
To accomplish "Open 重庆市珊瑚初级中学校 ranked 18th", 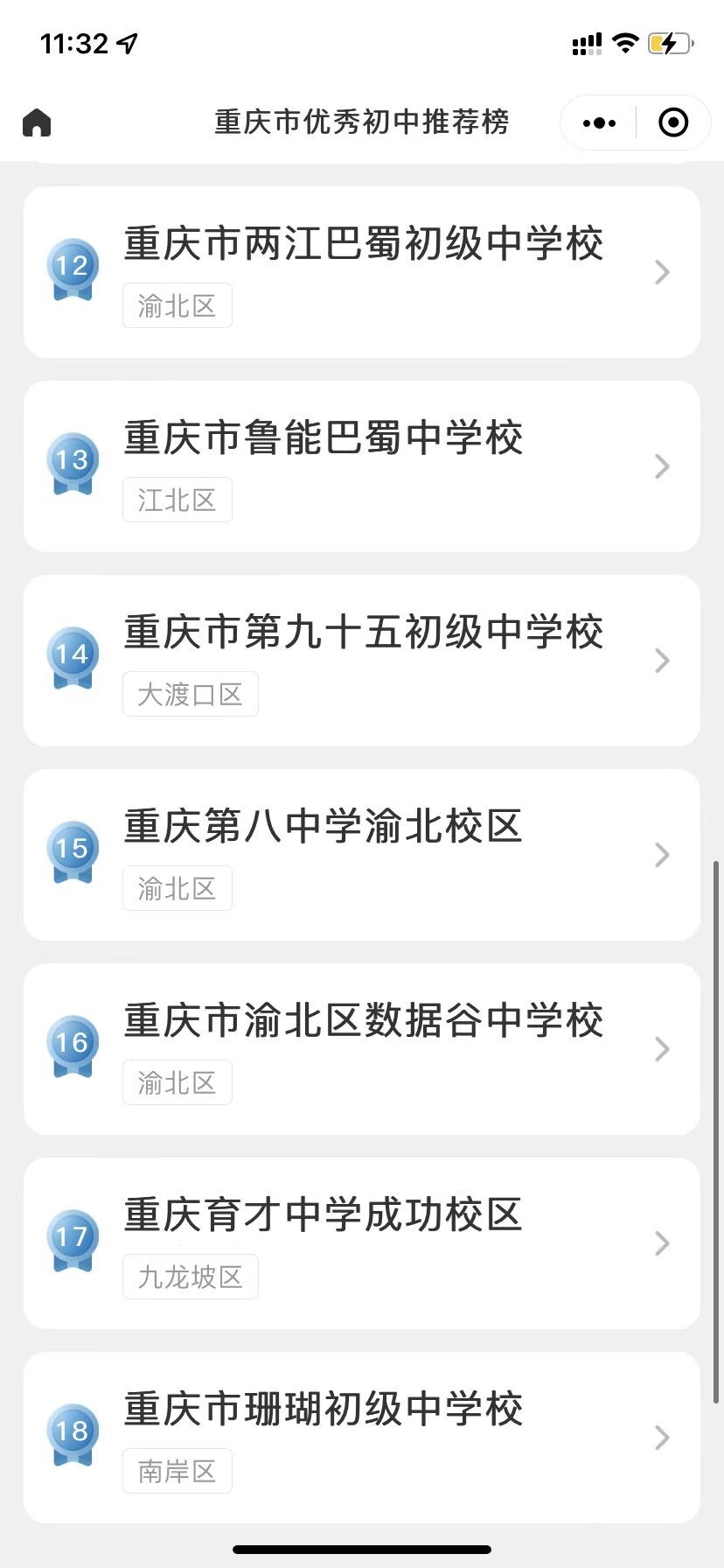I will click(362, 1437).
